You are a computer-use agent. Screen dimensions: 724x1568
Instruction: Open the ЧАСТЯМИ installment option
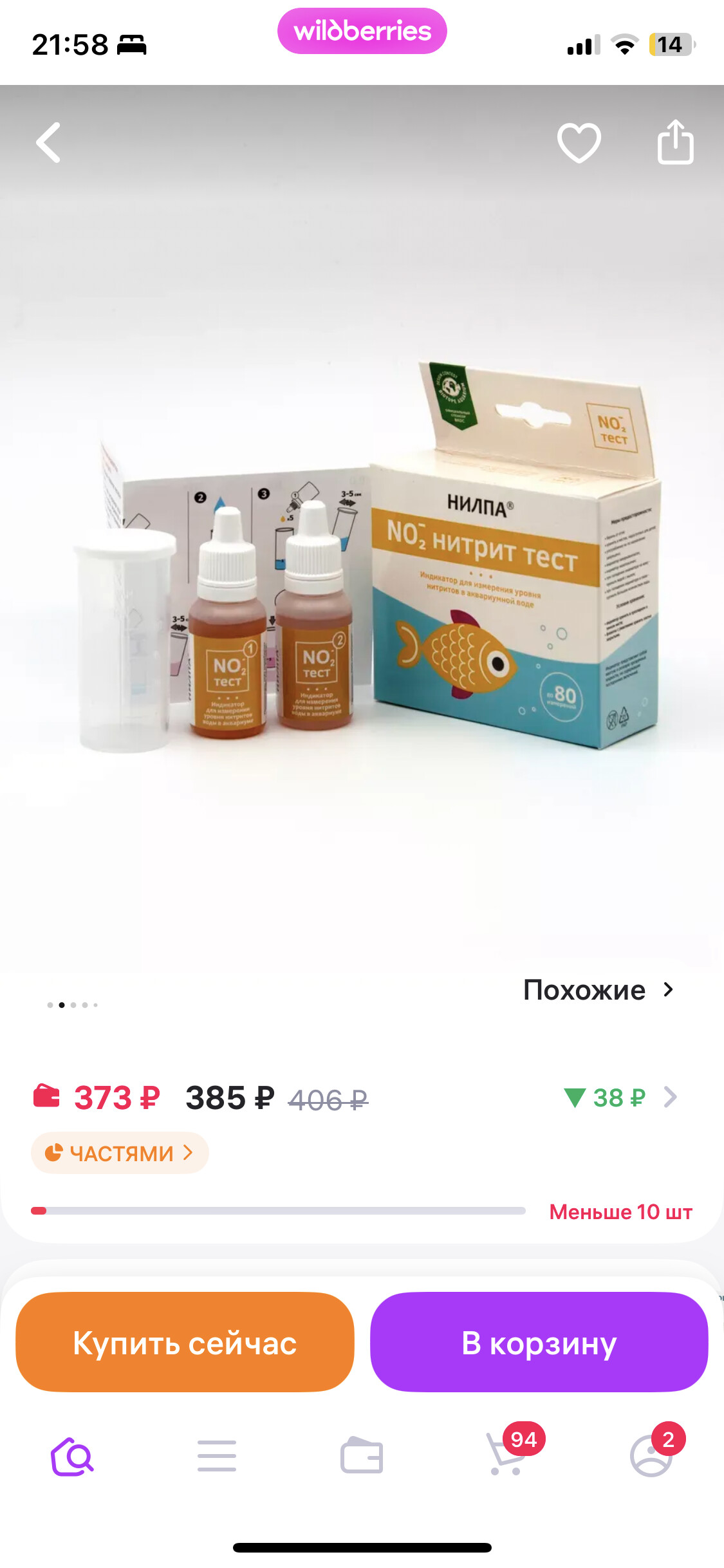120,1153
